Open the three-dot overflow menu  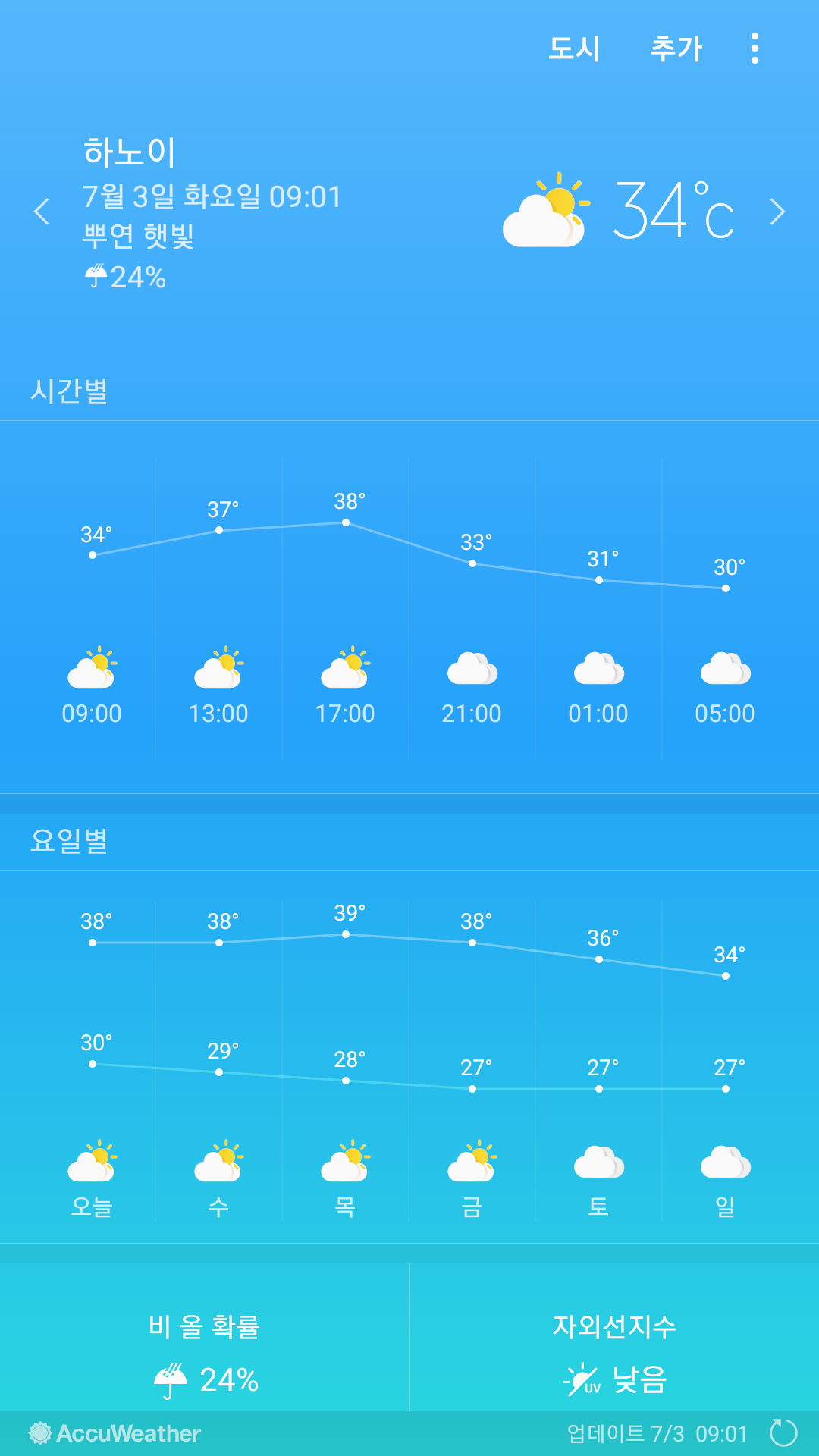click(755, 49)
